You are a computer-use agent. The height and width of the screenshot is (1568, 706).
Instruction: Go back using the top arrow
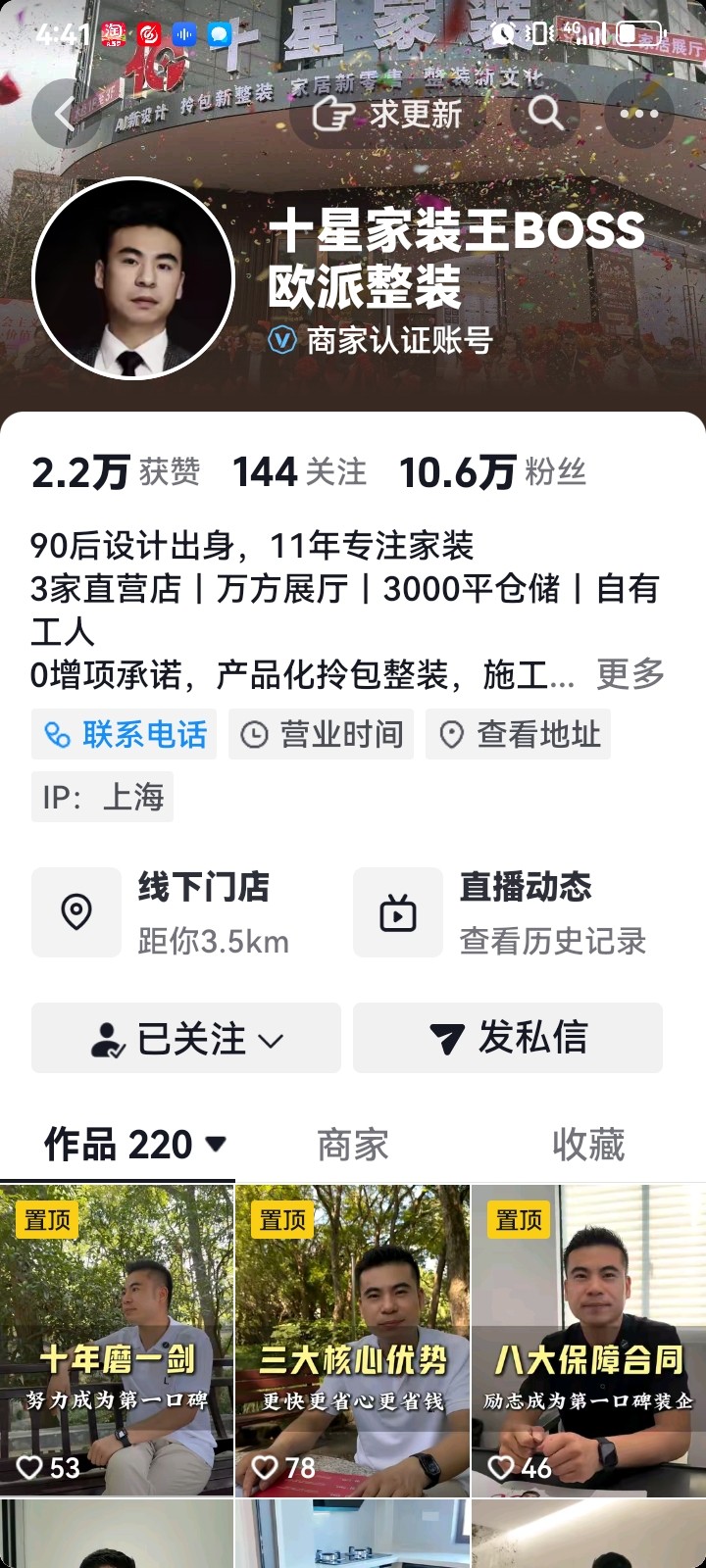click(x=65, y=114)
